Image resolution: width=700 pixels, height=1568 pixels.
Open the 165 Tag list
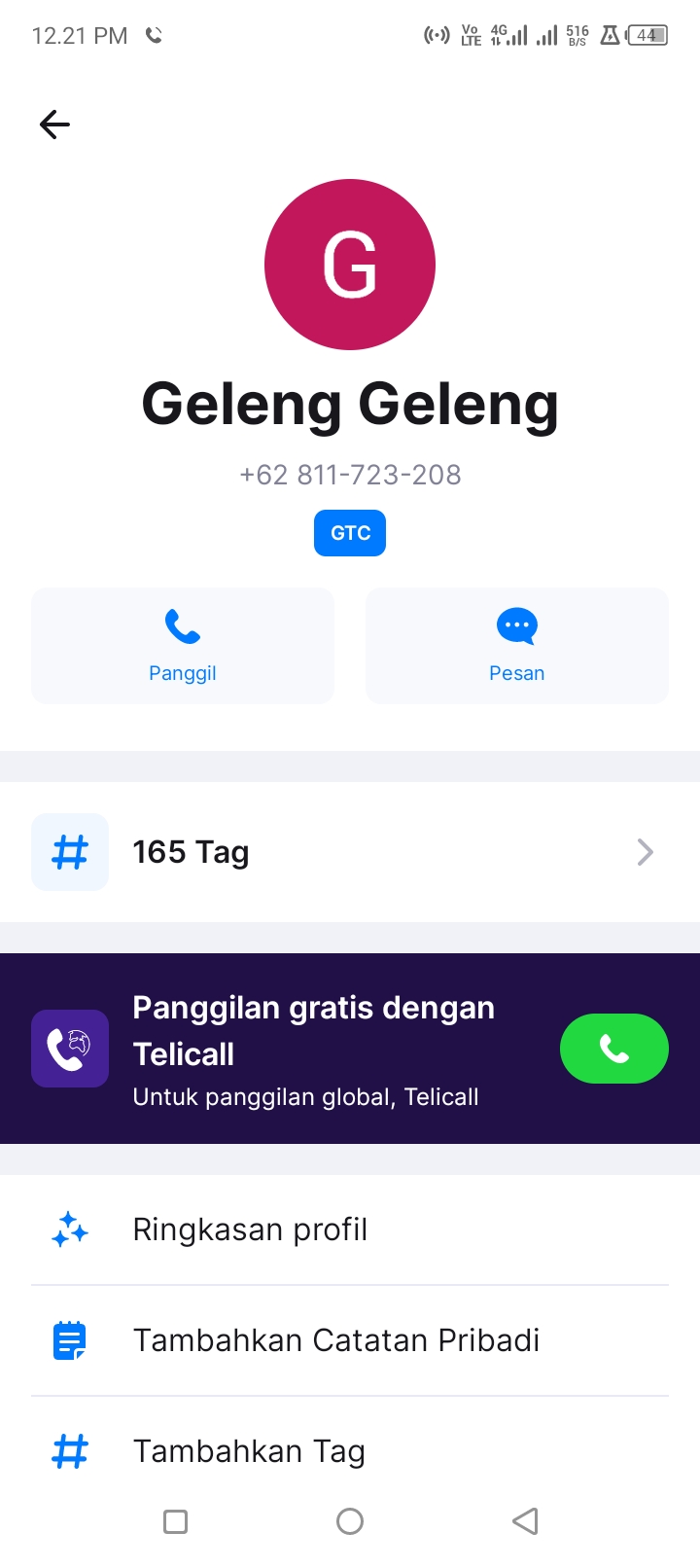tap(350, 852)
